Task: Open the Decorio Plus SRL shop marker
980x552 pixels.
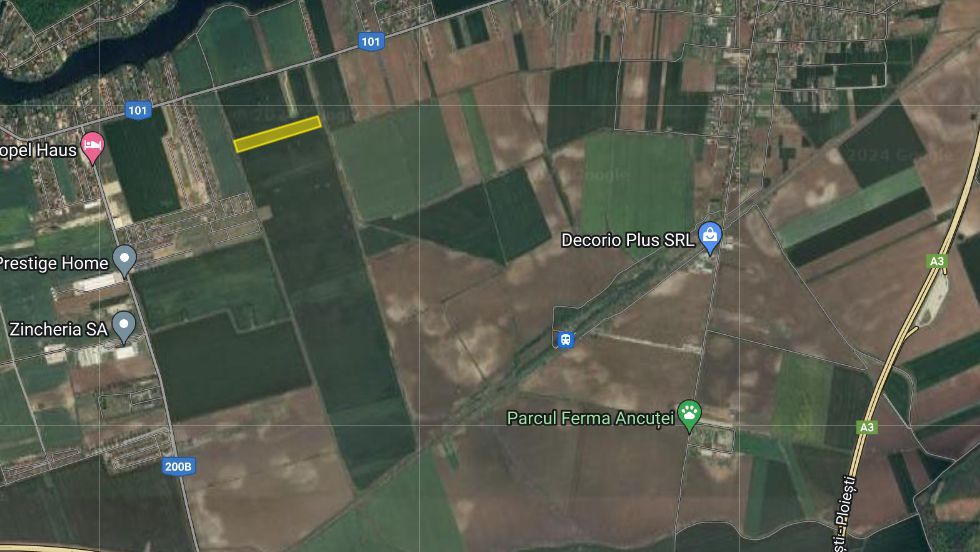Action: 710,237
